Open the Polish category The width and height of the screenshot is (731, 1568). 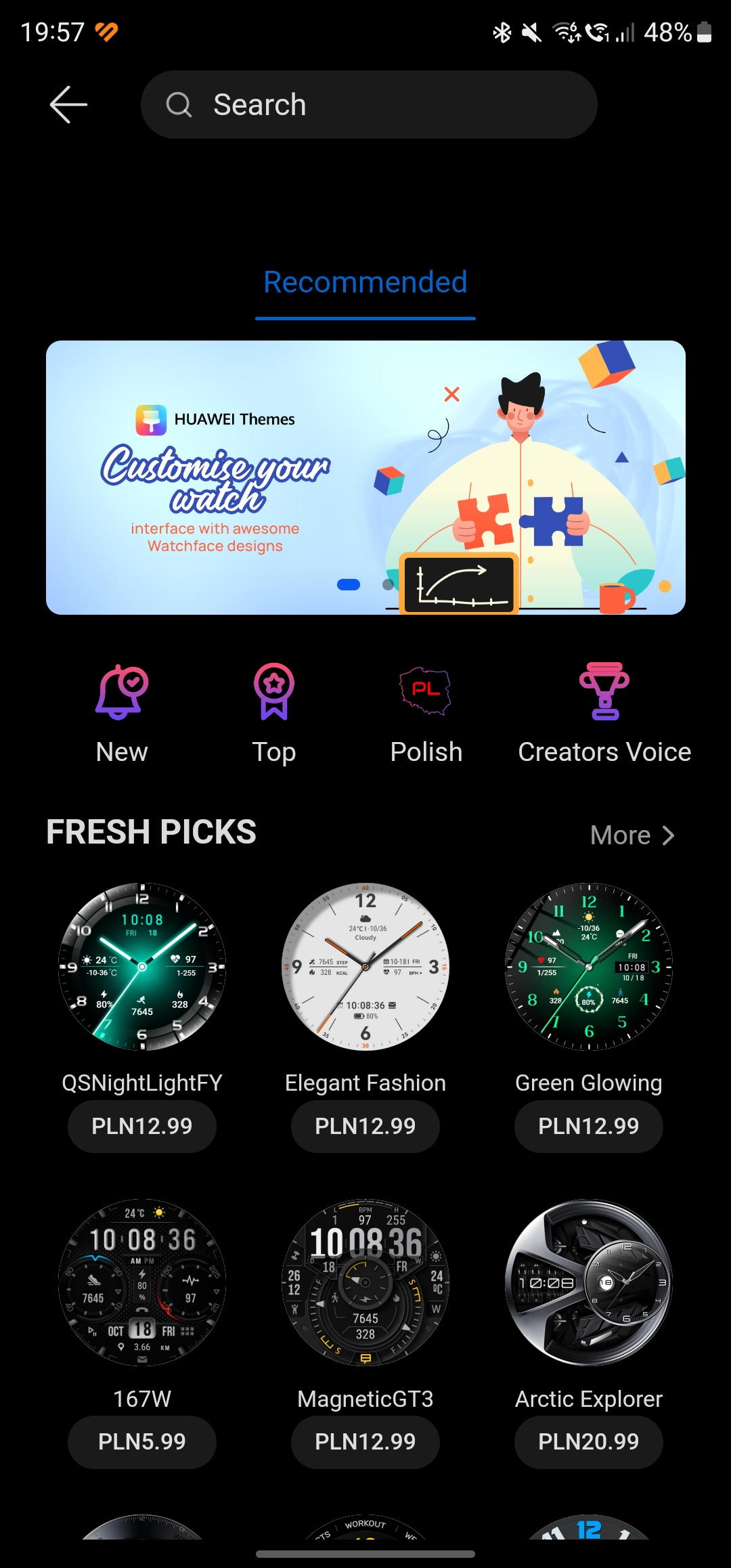[426, 714]
